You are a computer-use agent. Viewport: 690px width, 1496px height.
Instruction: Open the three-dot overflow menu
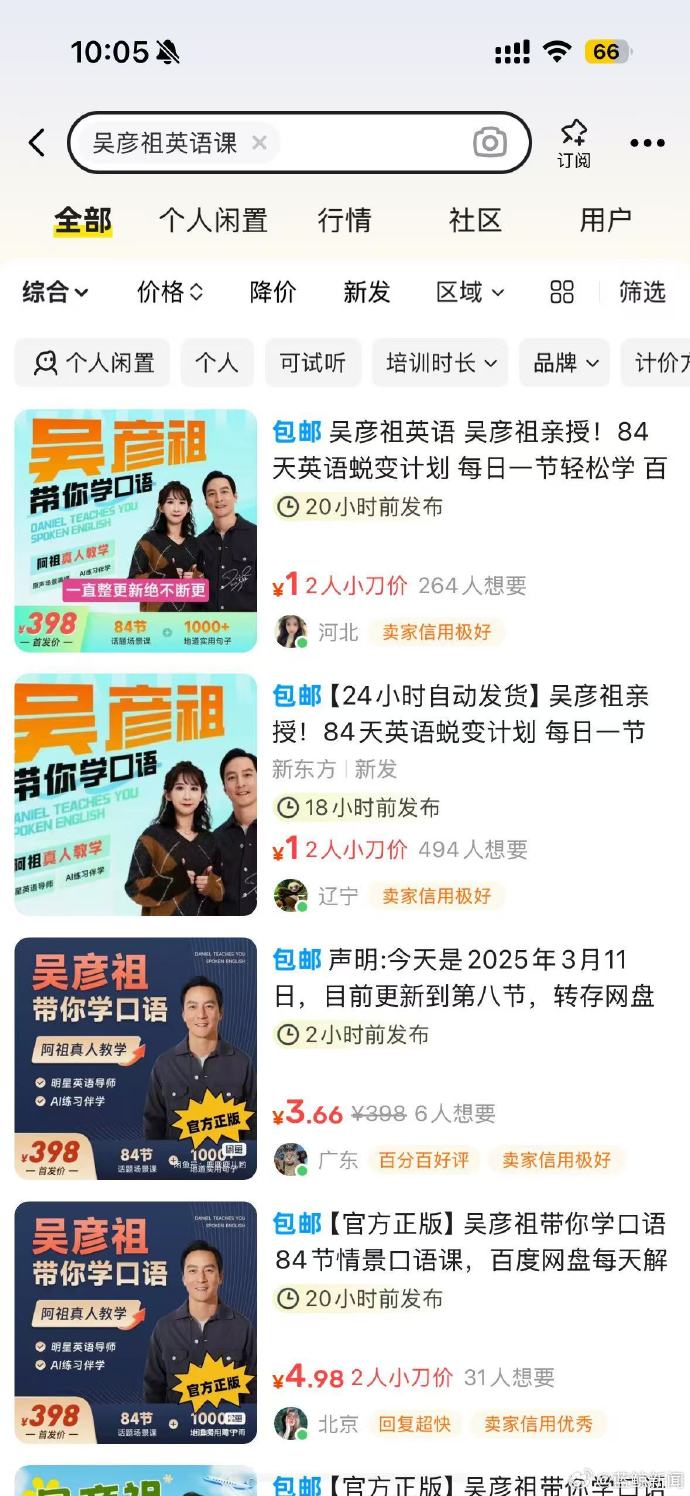[647, 143]
